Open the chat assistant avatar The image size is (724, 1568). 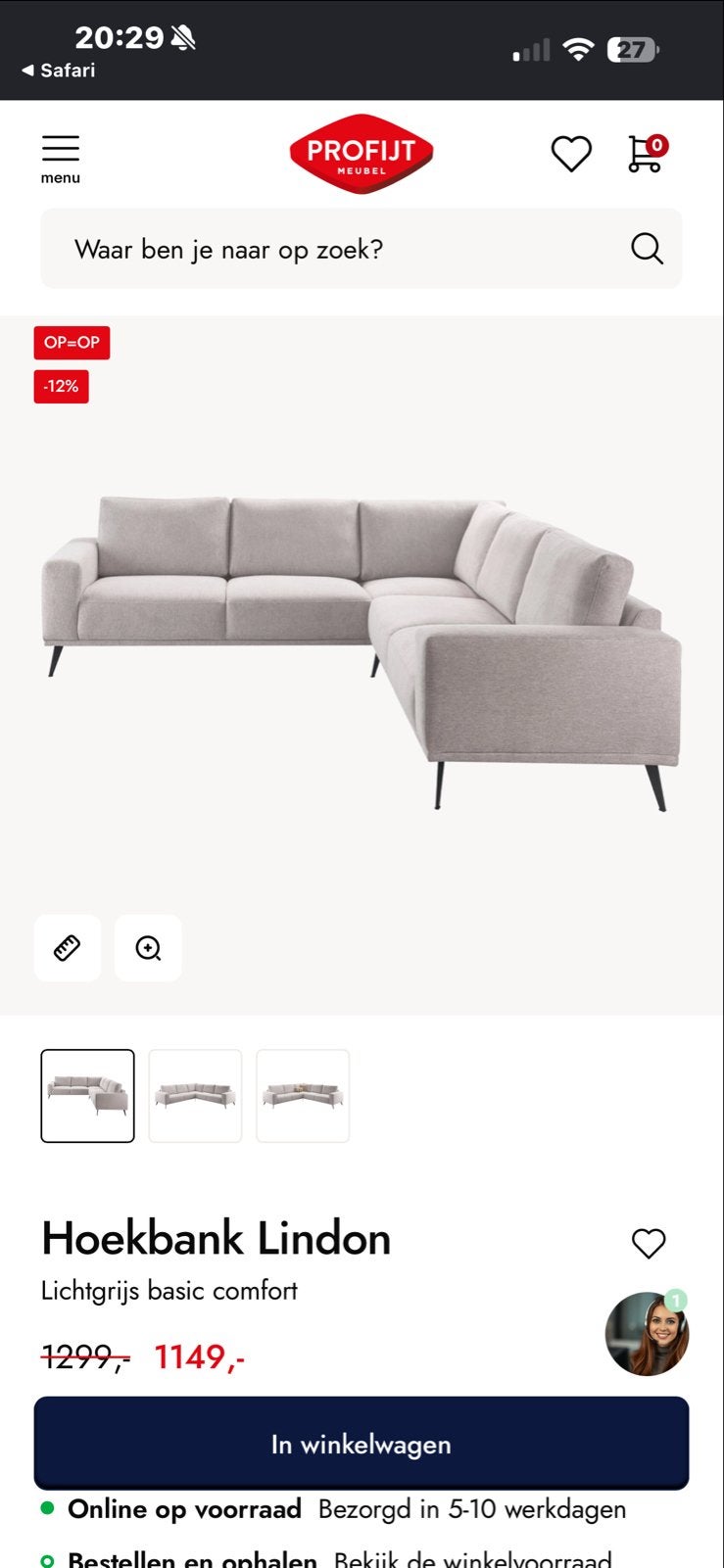click(x=647, y=1333)
